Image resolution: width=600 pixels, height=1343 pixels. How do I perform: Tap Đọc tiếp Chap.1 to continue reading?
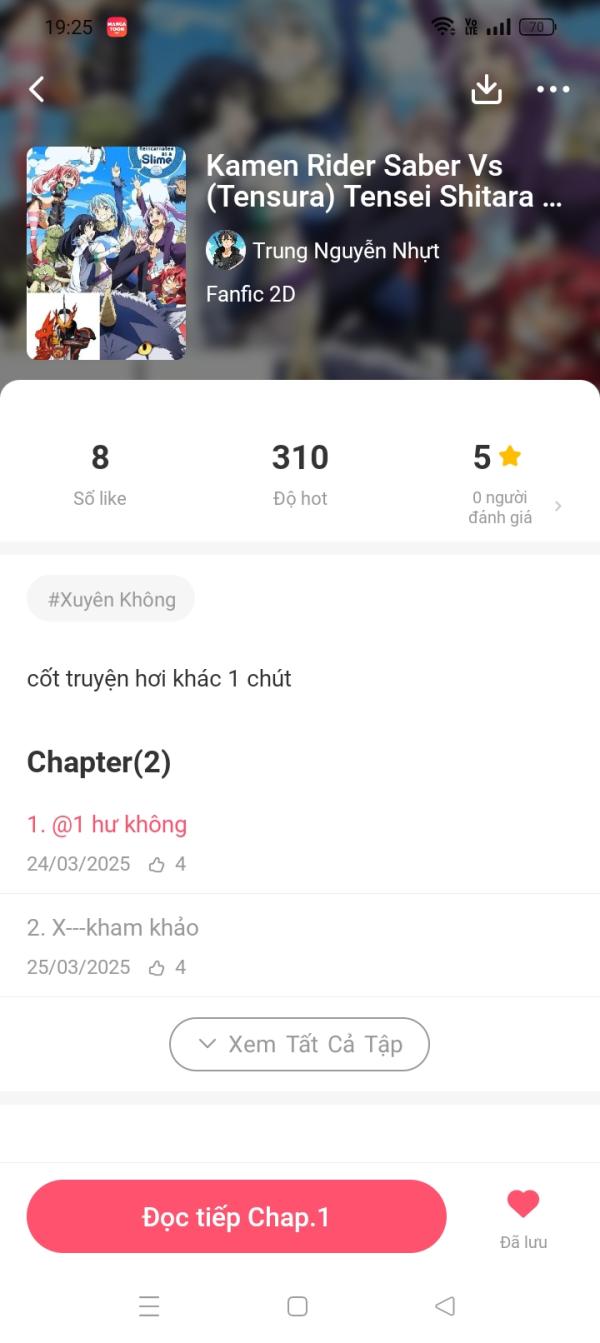236,1217
